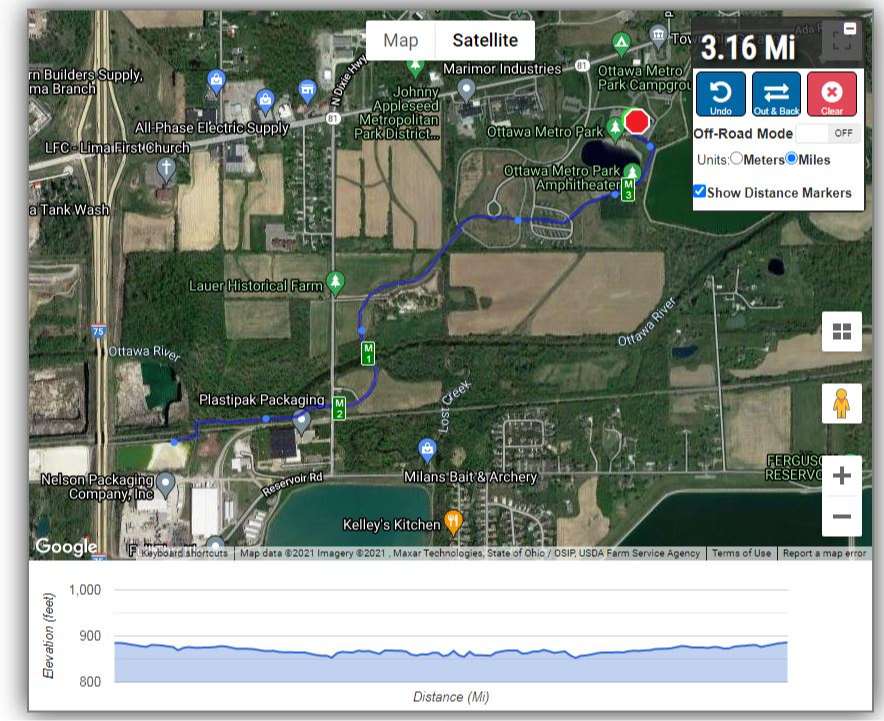884x721 pixels.
Task: Select the Satellite view tab
Action: [485, 41]
